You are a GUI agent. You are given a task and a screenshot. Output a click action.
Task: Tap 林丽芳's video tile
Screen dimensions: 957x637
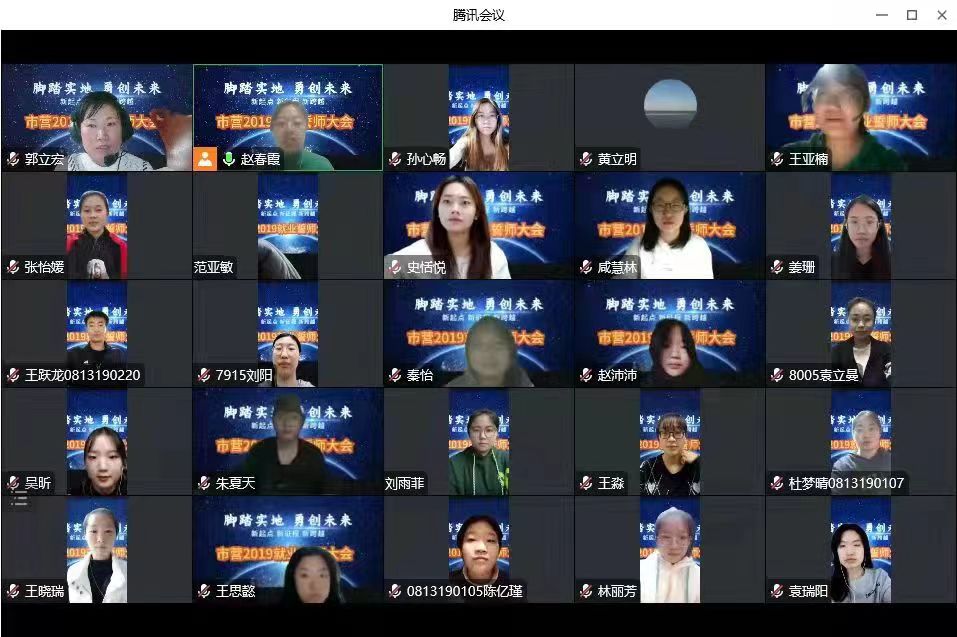[670, 550]
